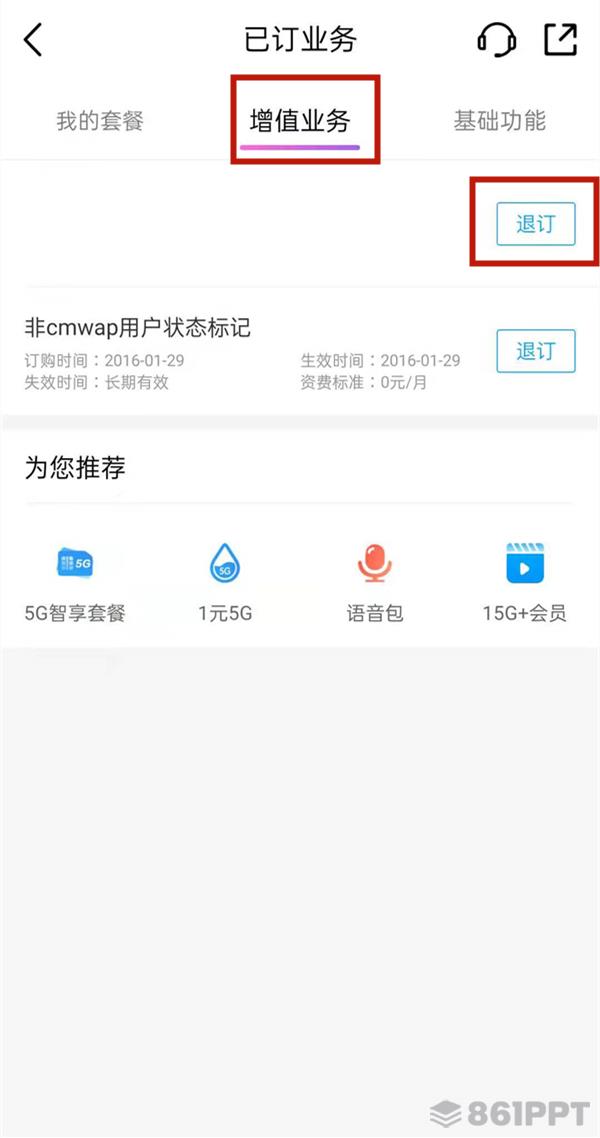Tap the share icon in header
The height and width of the screenshot is (1138, 600).
click(561, 39)
